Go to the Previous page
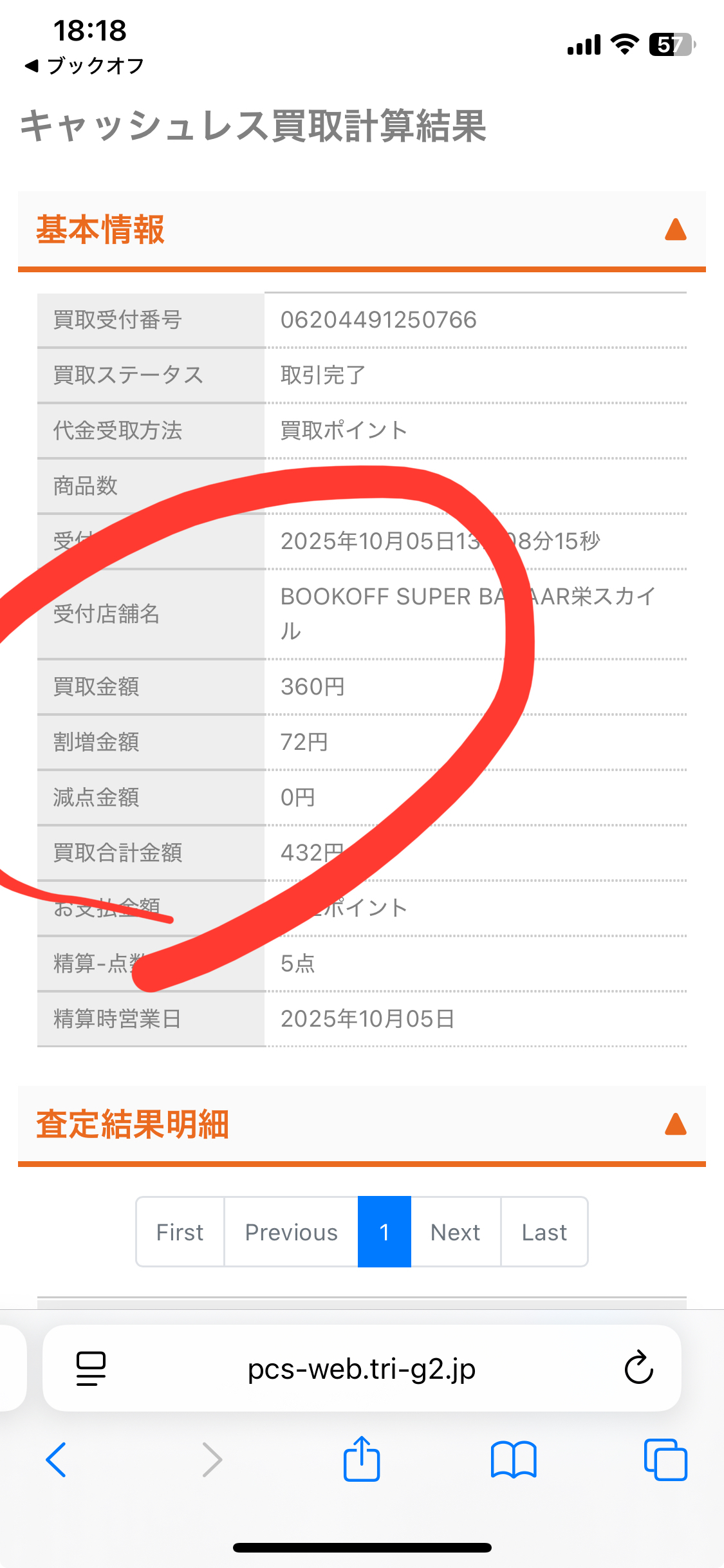Viewport: 724px width, 1568px height. tap(291, 1232)
